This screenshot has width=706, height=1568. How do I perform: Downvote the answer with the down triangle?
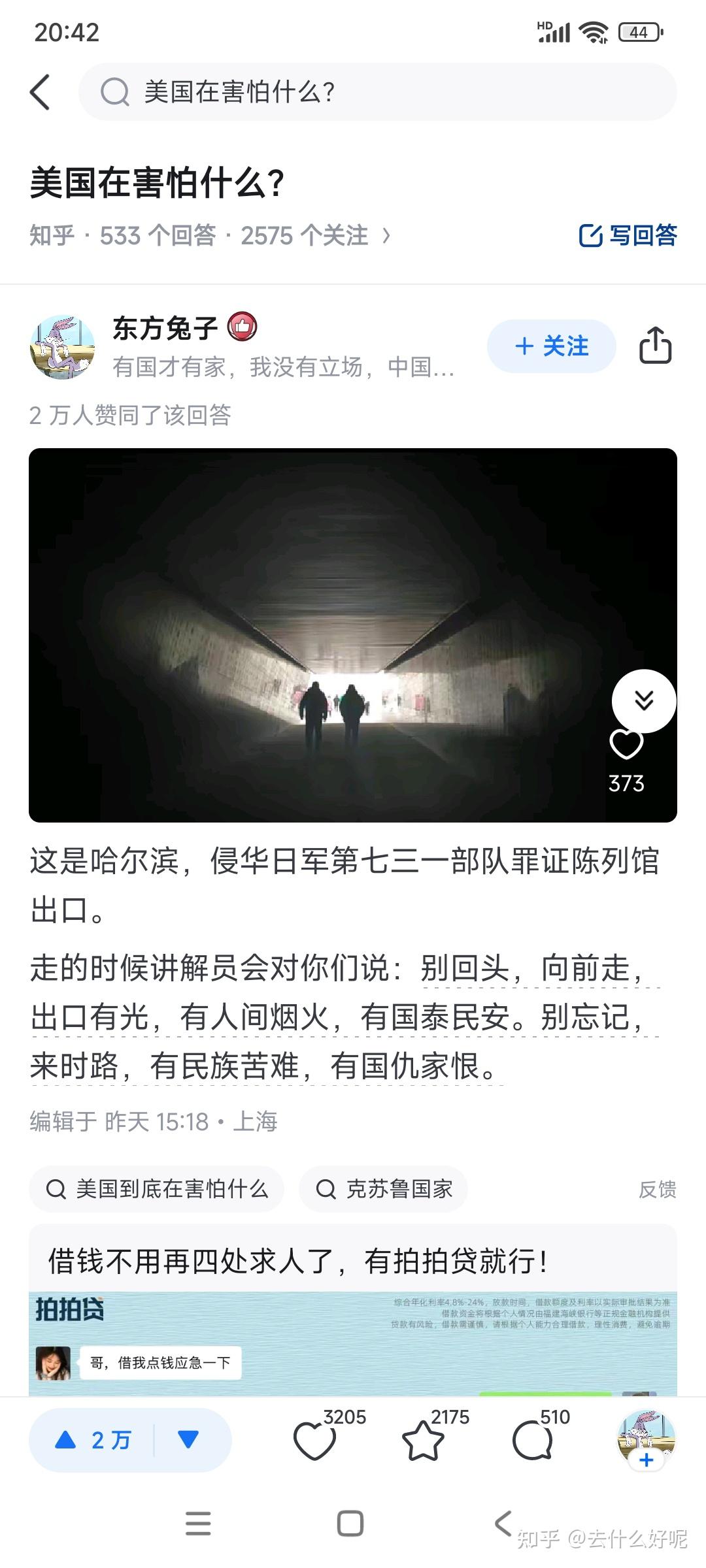188,1440
